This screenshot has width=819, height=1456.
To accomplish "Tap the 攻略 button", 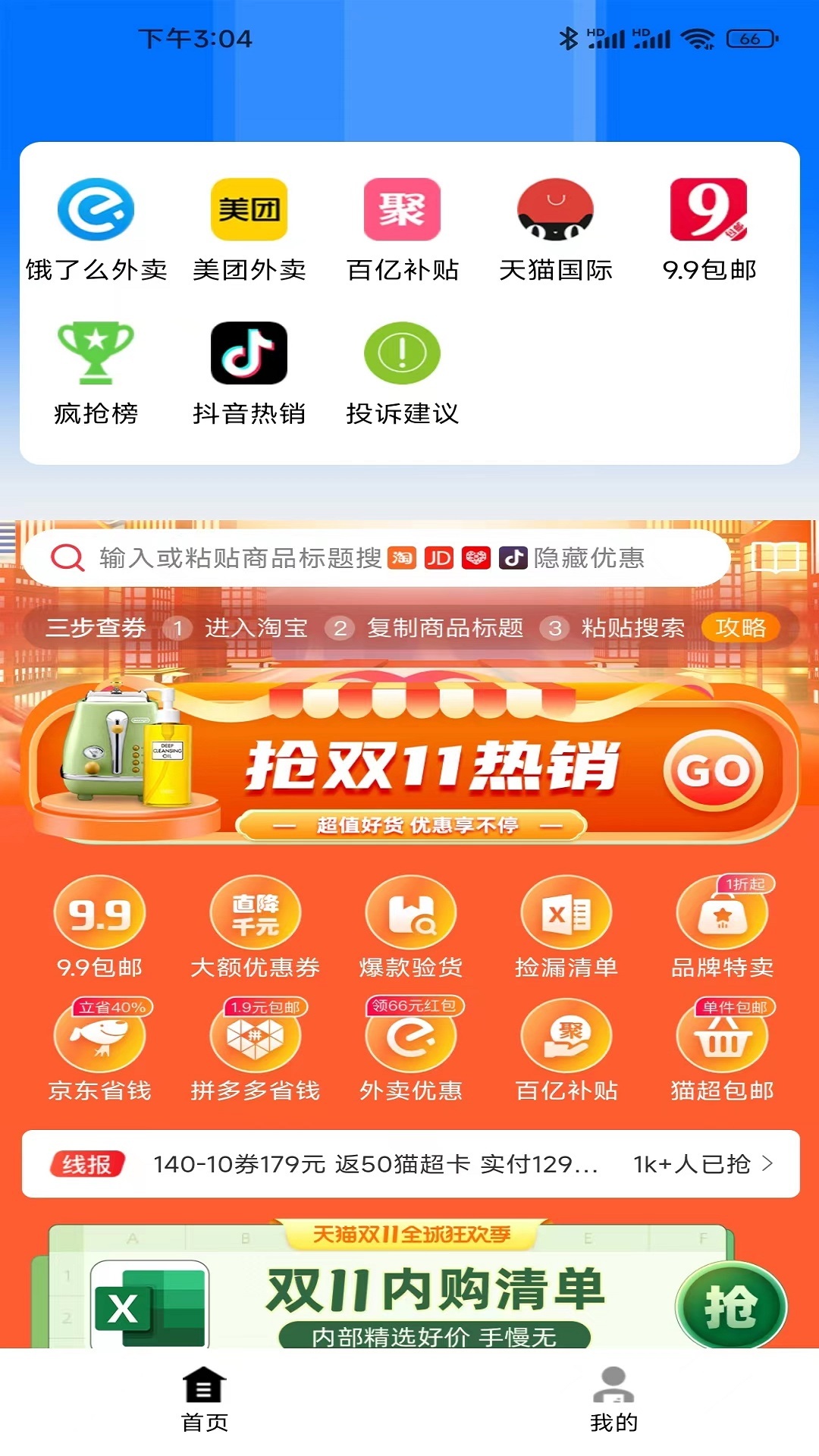I will click(741, 628).
